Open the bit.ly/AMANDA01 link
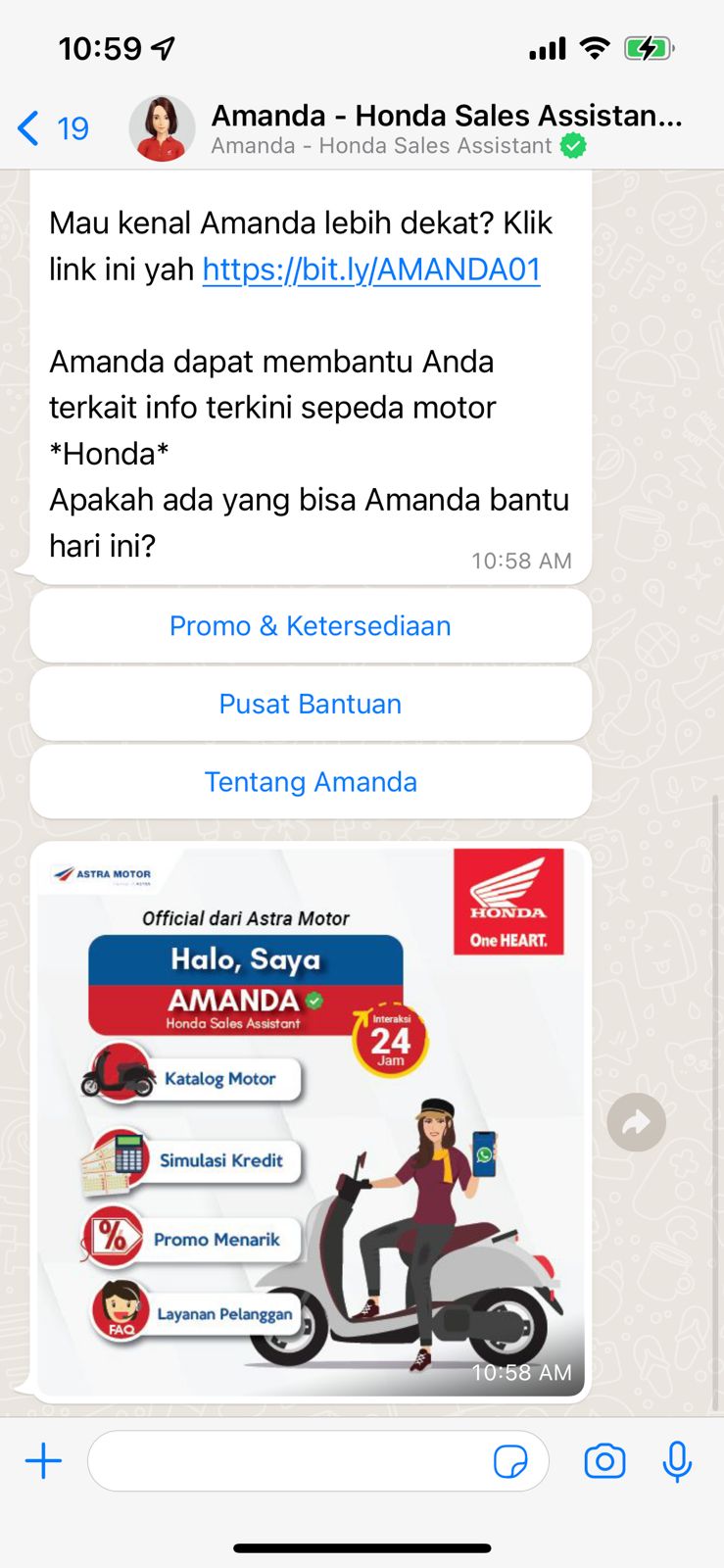The width and height of the screenshot is (724, 1568). click(x=371, y=269)
